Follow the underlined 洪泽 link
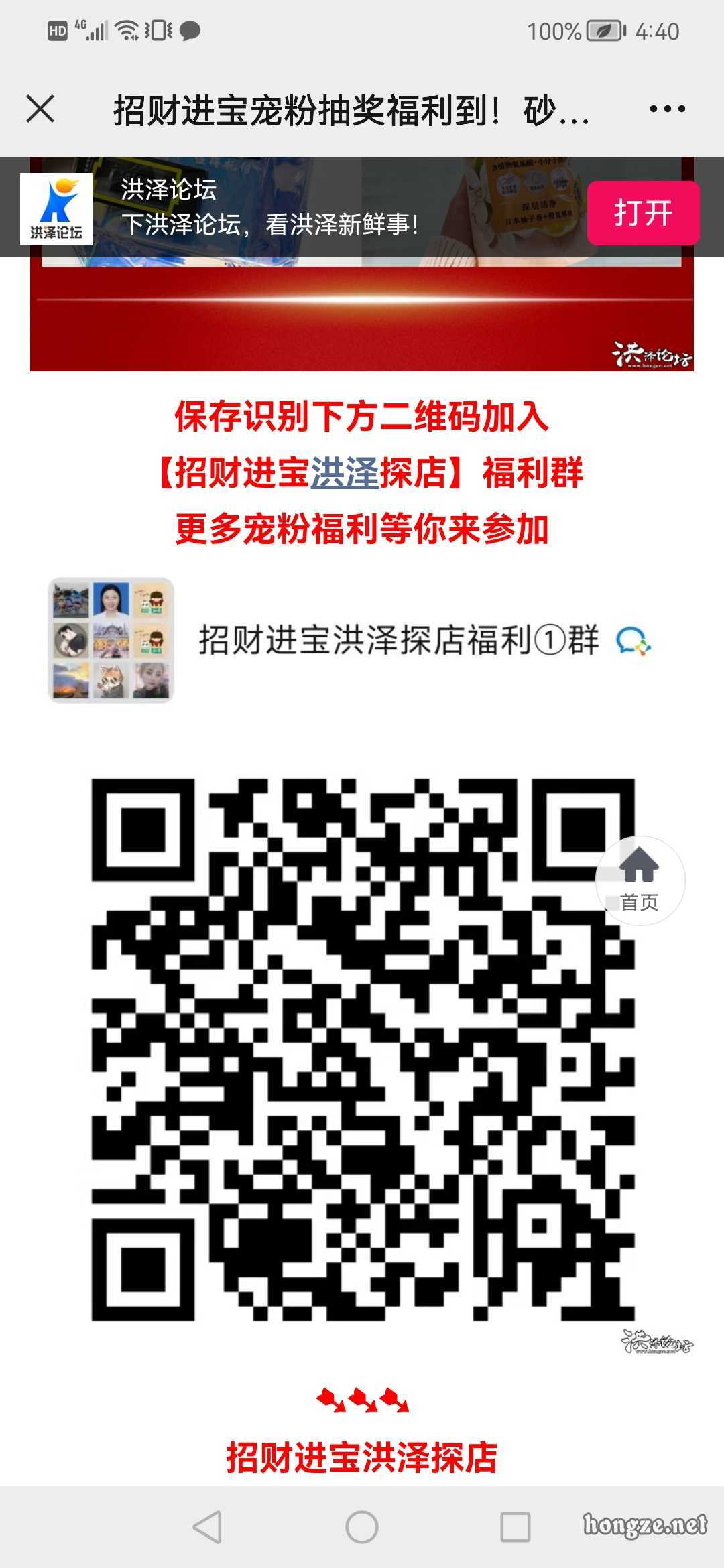 [345, 472]
